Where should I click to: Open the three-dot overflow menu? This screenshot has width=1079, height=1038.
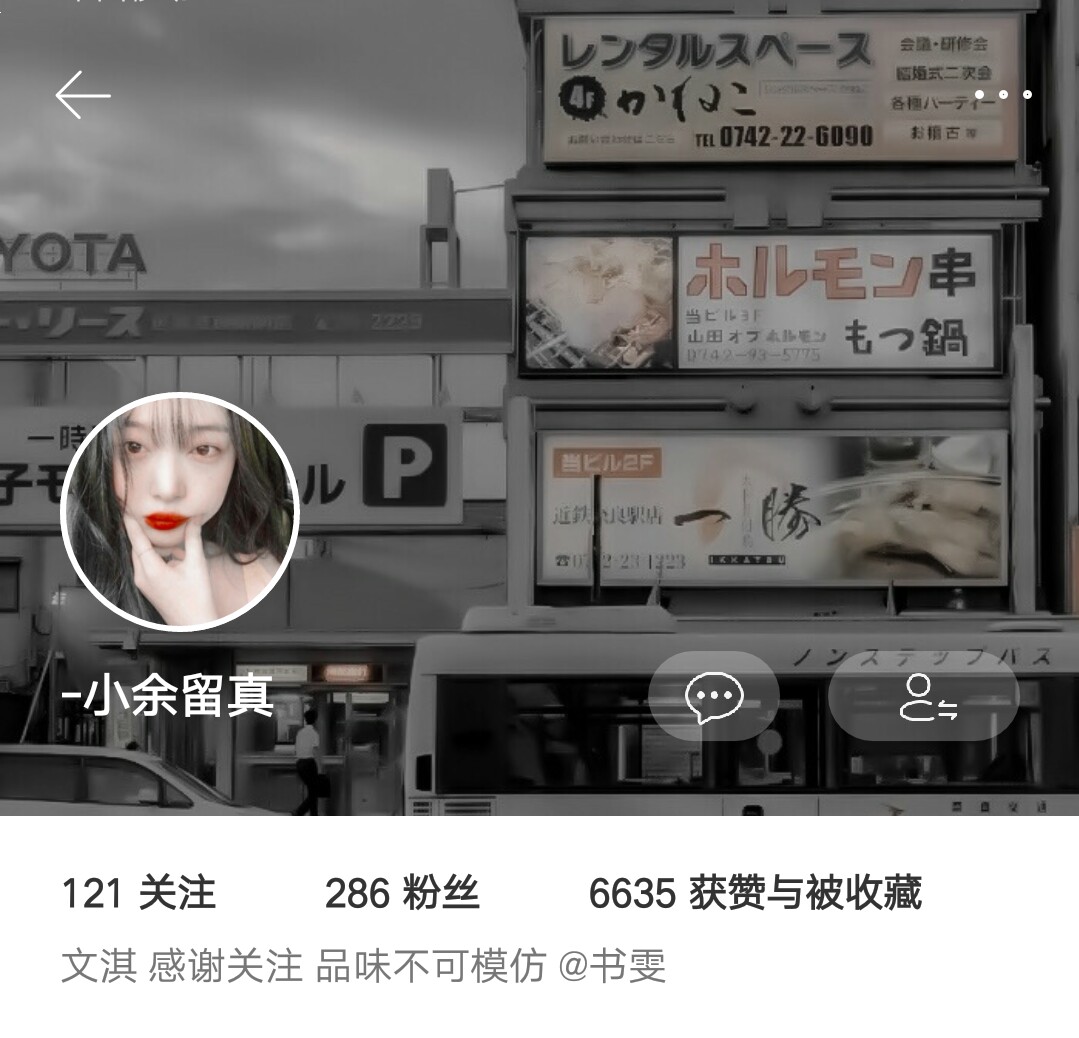click(x=1002, y=95)
